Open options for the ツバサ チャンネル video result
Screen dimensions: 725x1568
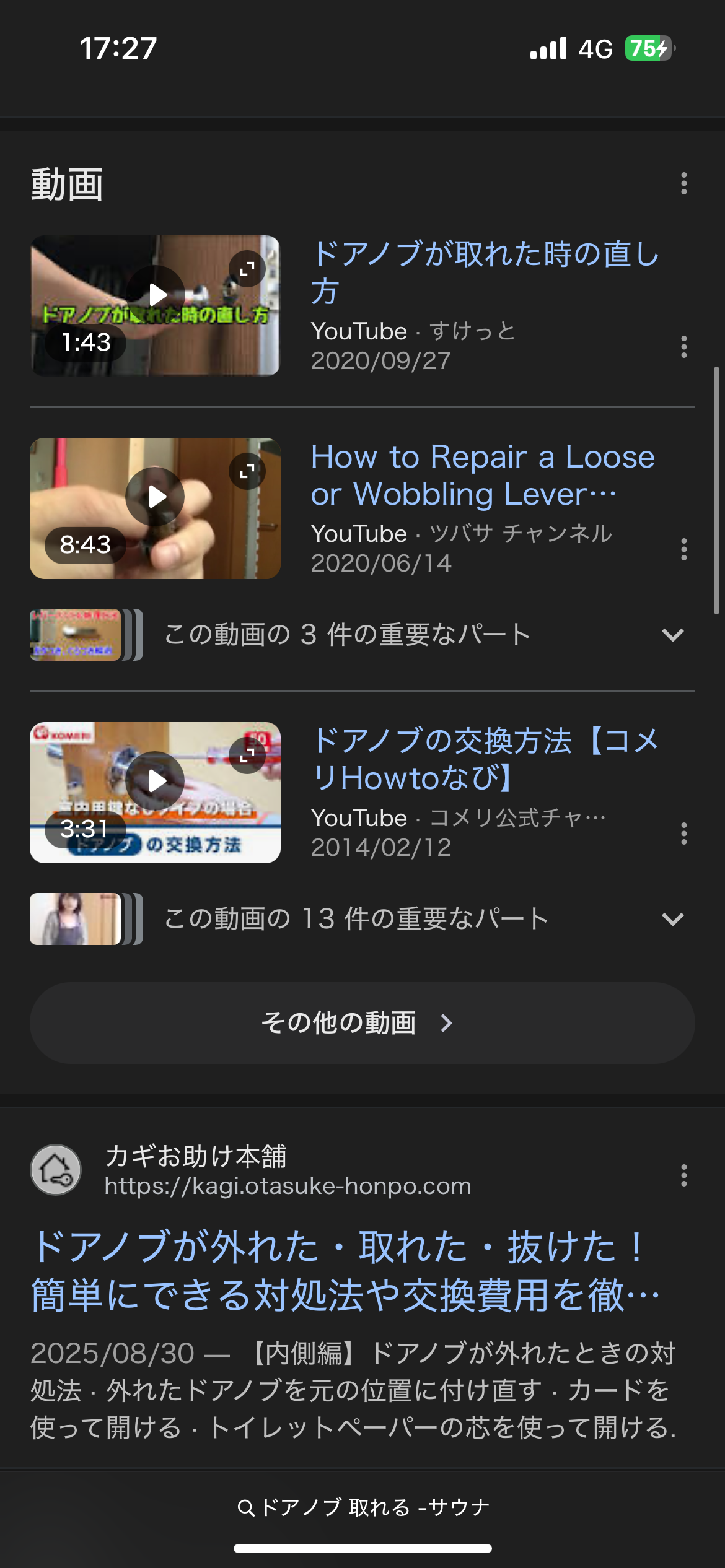click(x=683, y=549)
